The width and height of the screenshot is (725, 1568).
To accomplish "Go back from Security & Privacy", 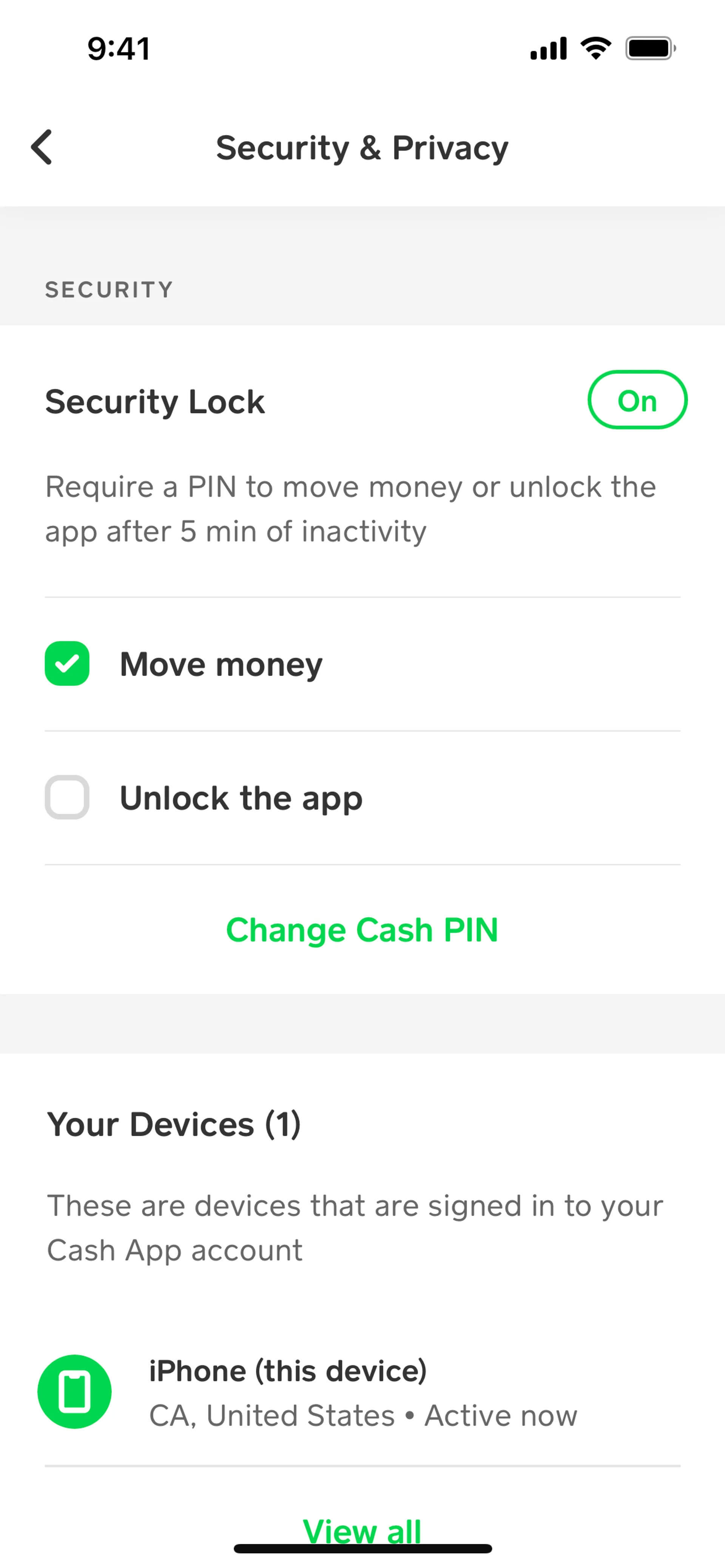I will pos(42,147).
